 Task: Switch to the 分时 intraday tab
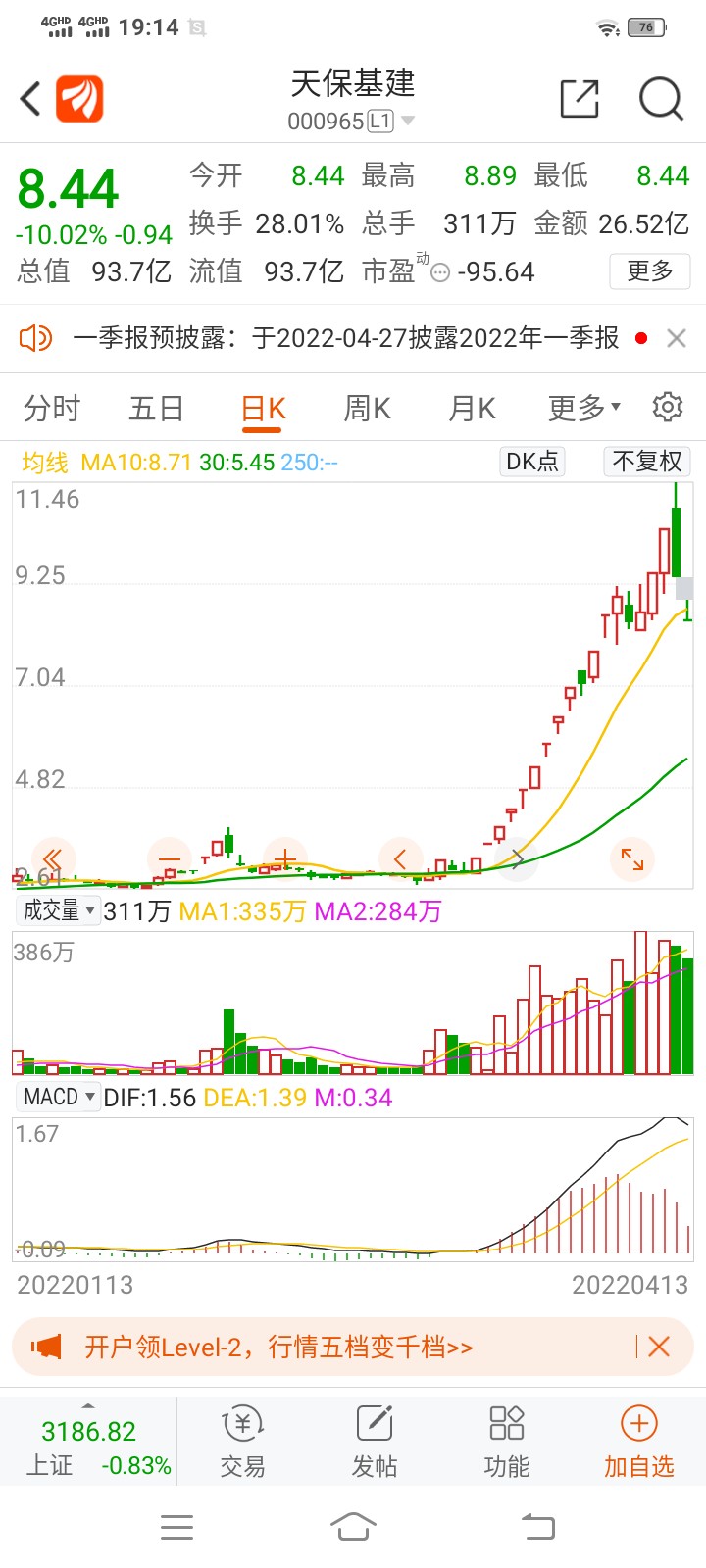tap(52, 407)
